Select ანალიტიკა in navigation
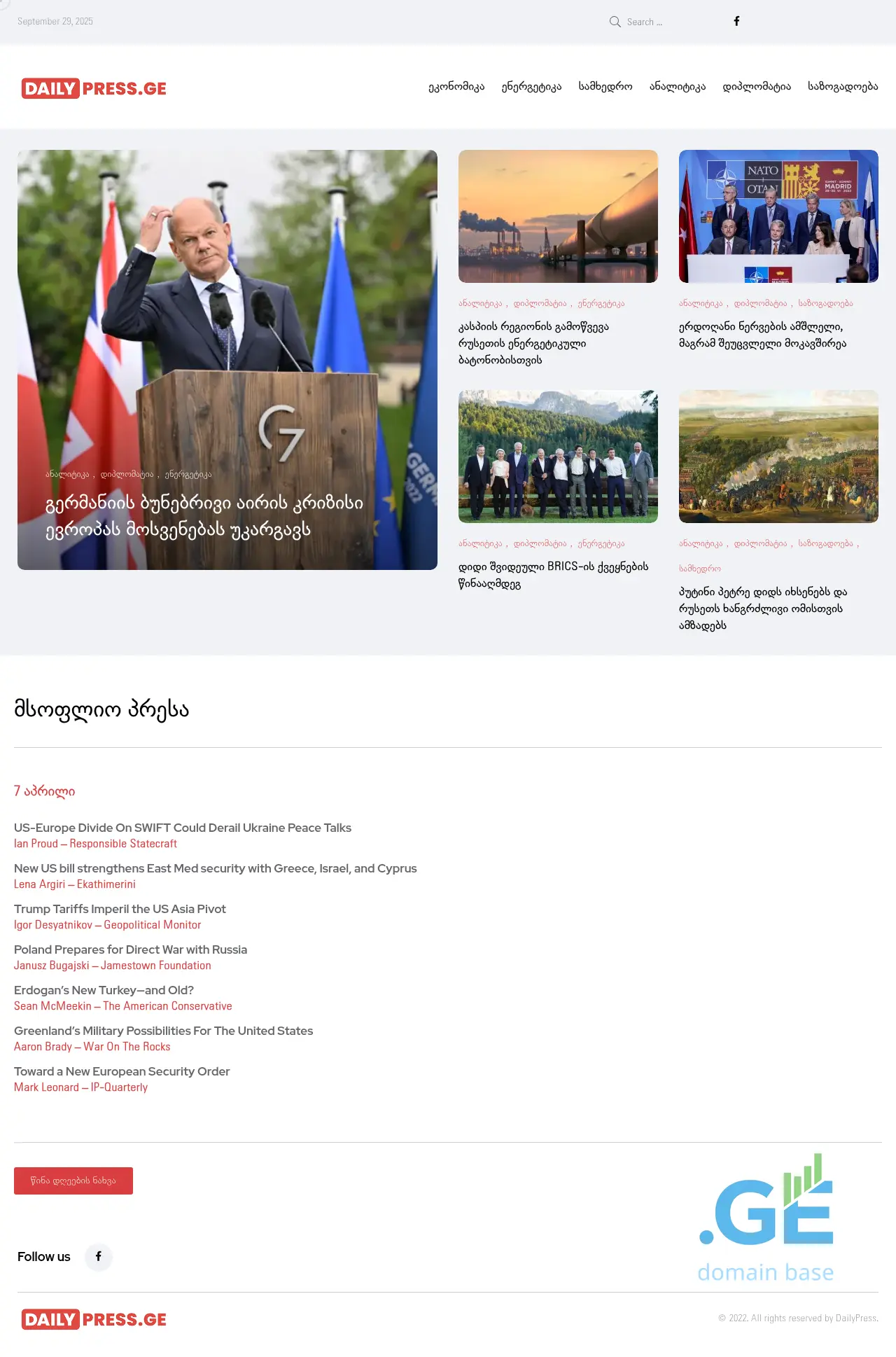This screenshot has width=896, height=1357. [x=677, y=87]
